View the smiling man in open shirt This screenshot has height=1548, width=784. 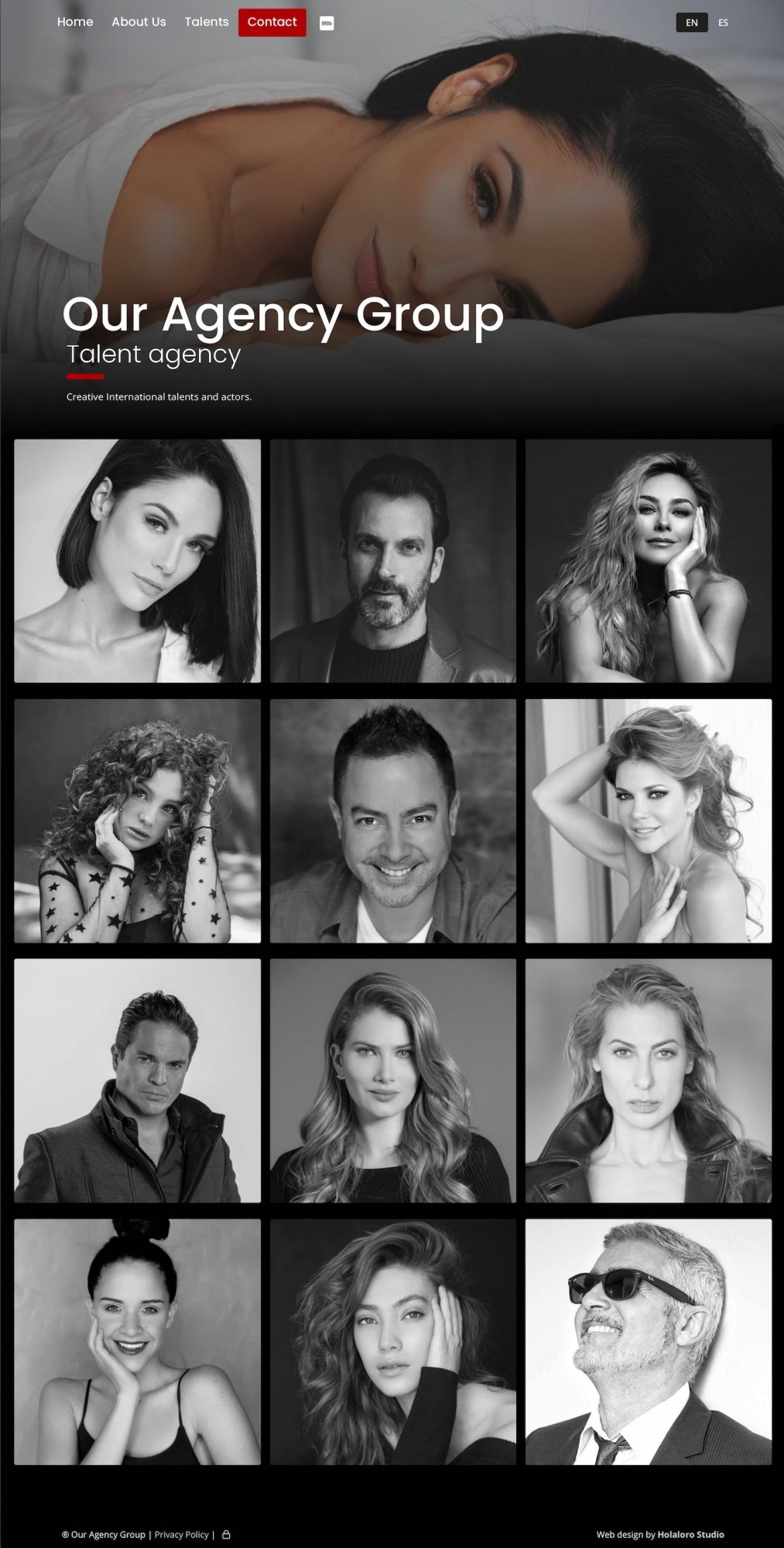pos(392,820)
